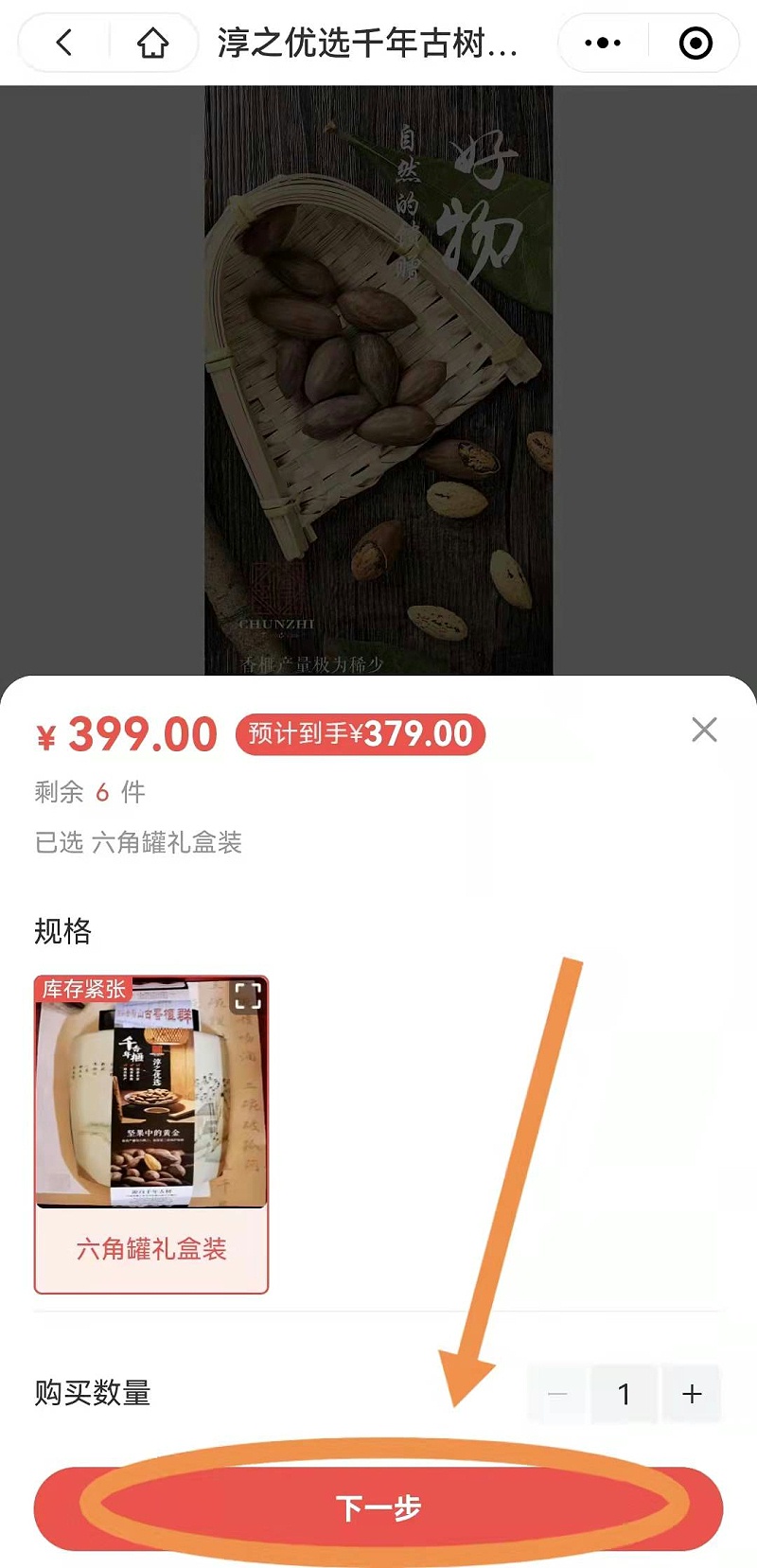Viewport: 757px width, 1568px height.
Task: Expand the spec image to fullscreen
Action: [x=247, y=995]
